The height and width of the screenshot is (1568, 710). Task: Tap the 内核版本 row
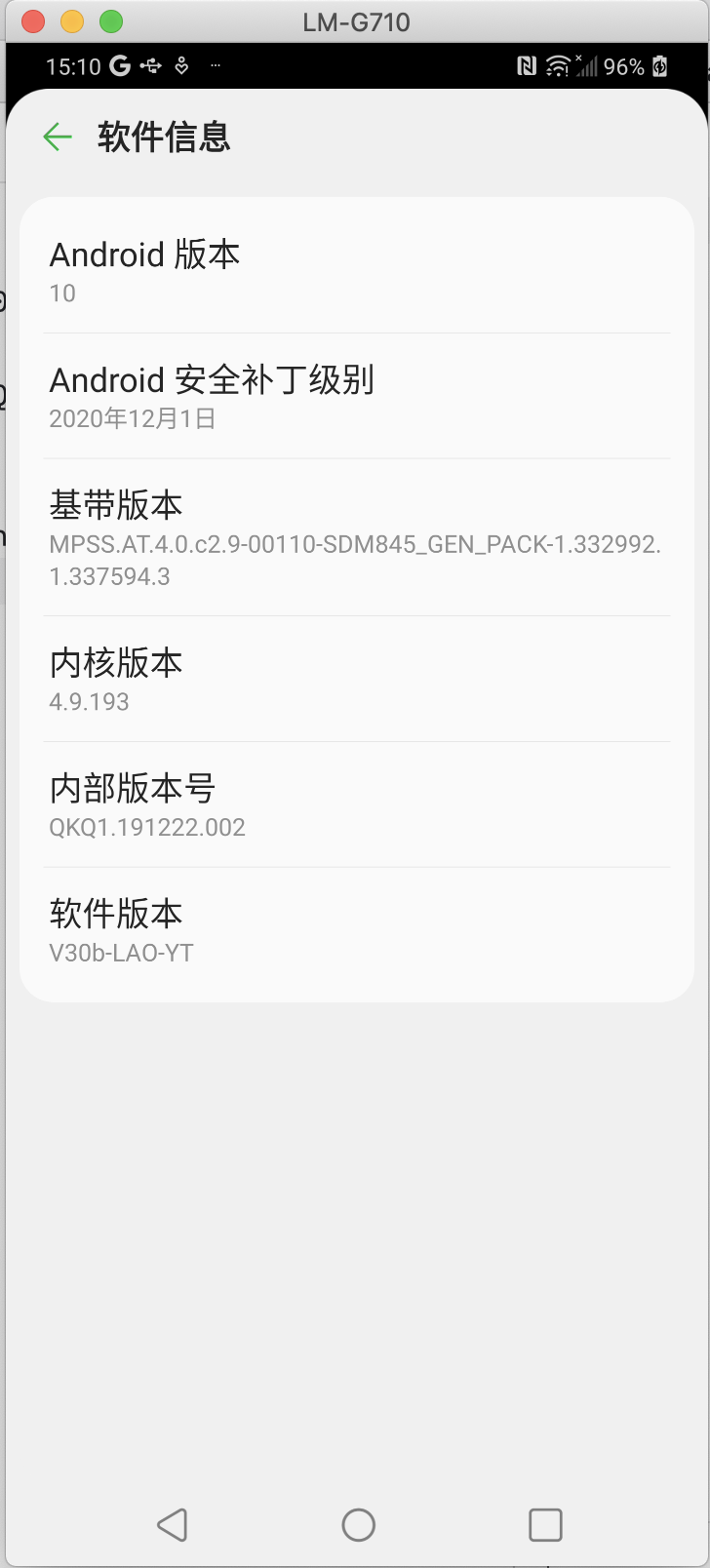356,680
